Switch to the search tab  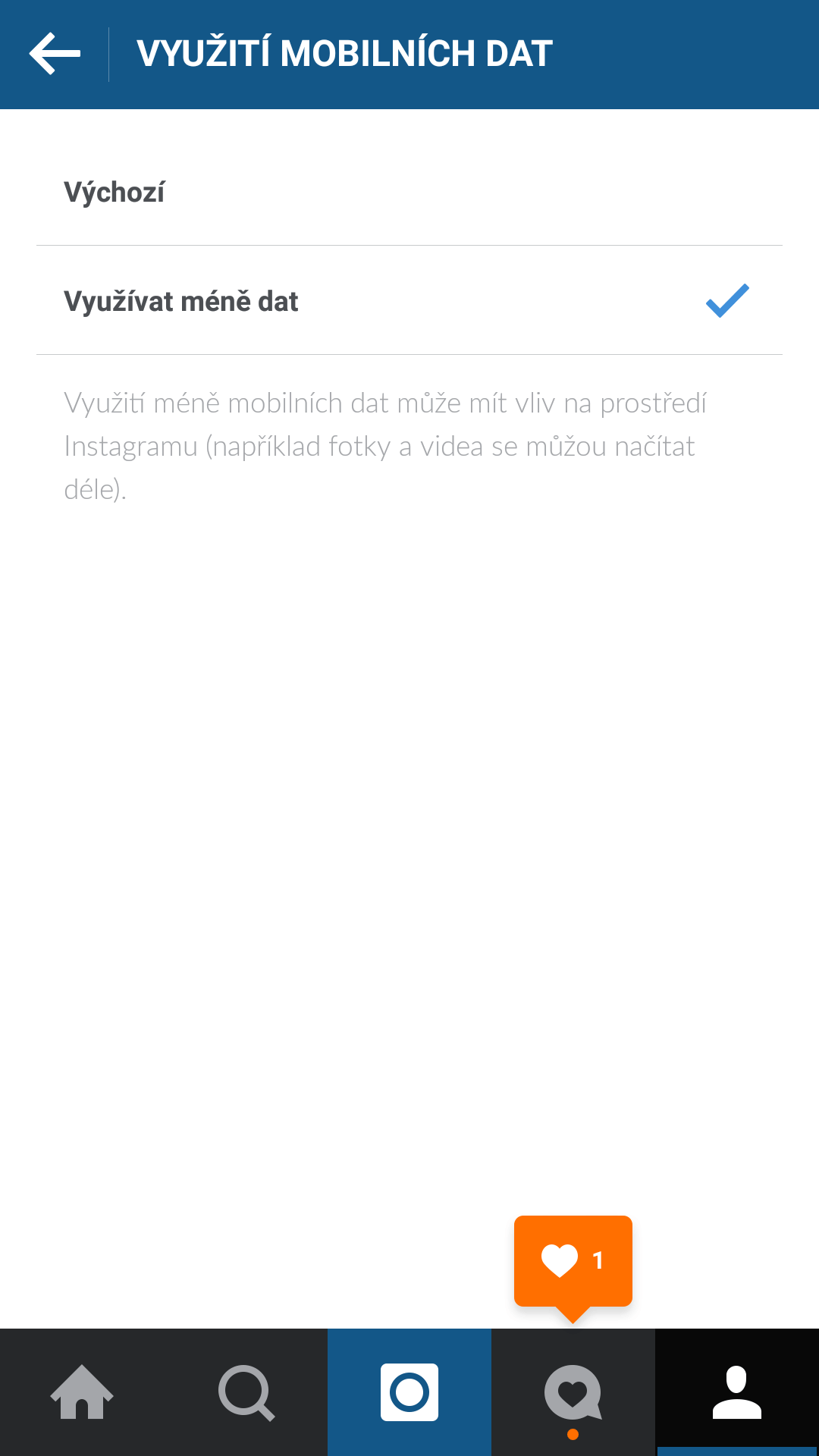tap(246, 1392)
